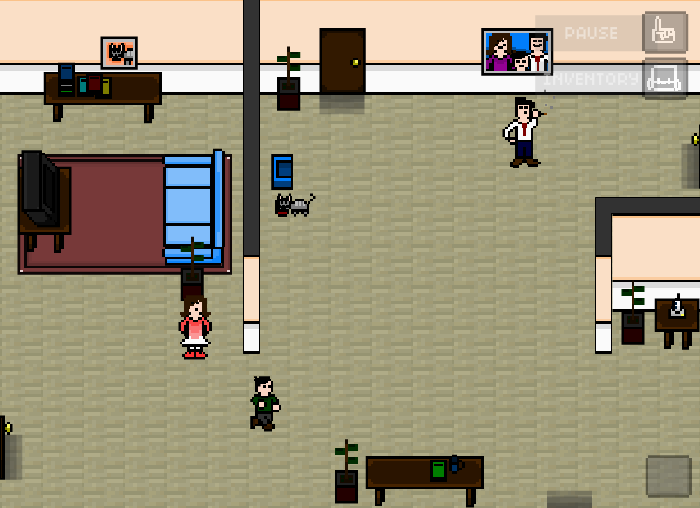Open the inventory
The height and width of the screenshot is (508, 700).
[x=665, y=79]
